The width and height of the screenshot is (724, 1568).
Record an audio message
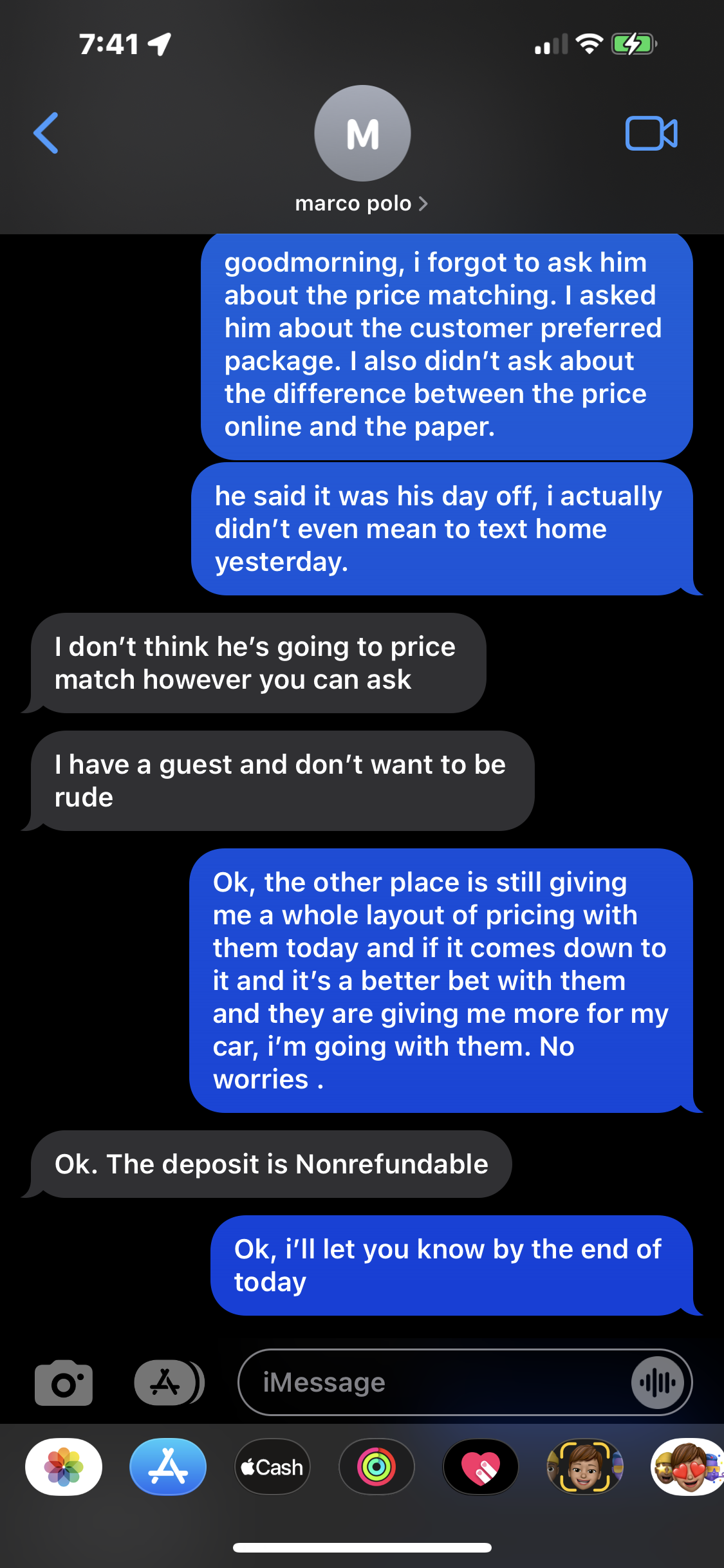[x=657, y=1382]
